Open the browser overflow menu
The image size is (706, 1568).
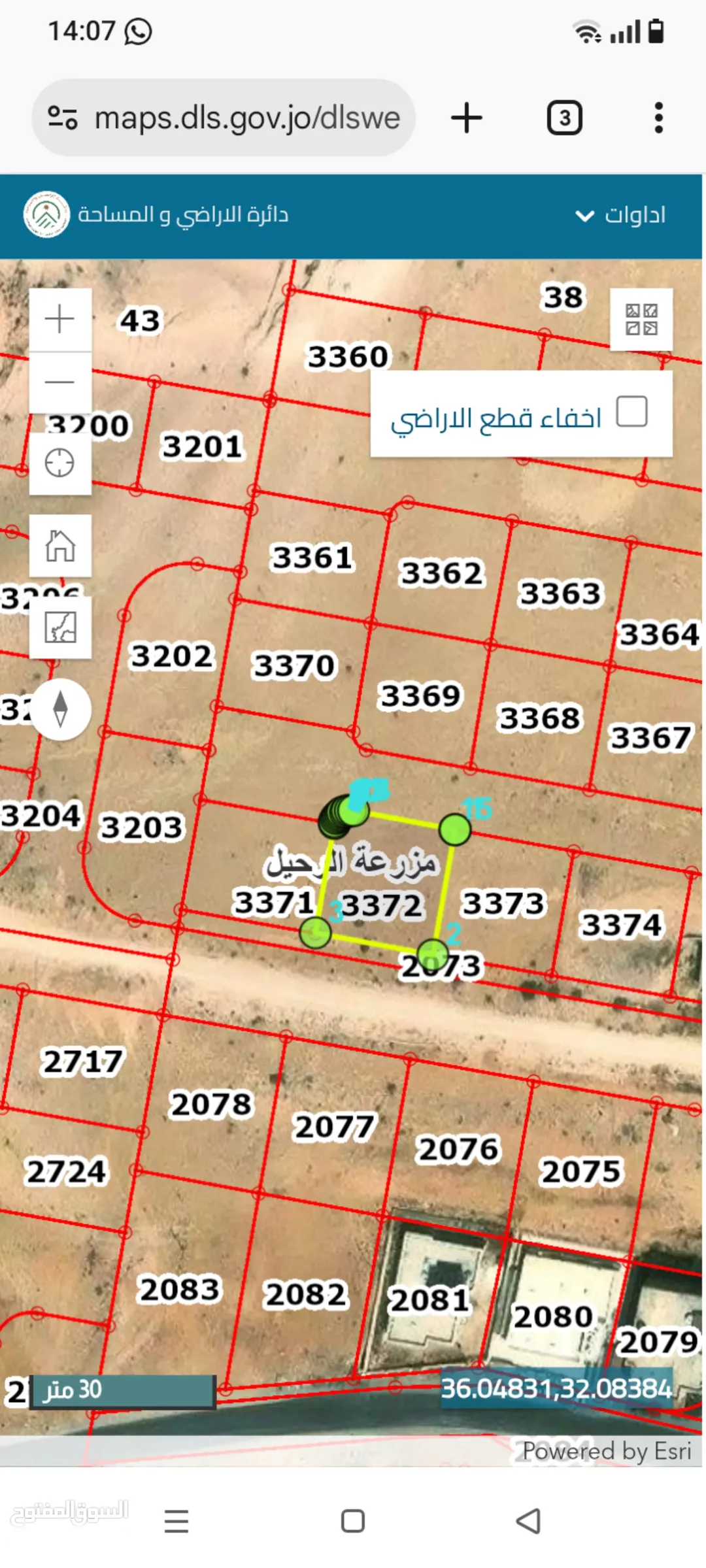658,118
